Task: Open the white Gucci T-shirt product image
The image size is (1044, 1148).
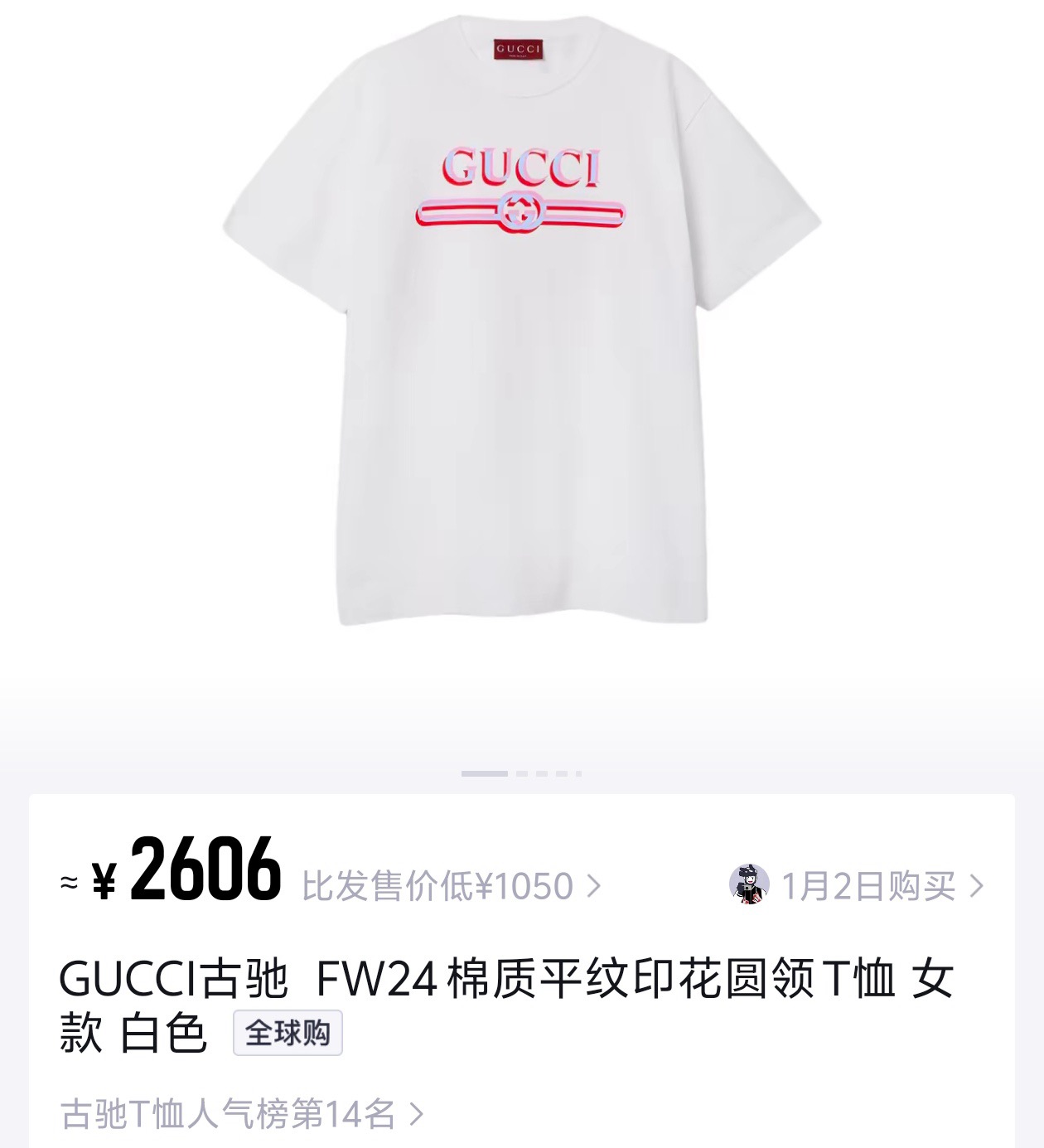Action: 522,332
